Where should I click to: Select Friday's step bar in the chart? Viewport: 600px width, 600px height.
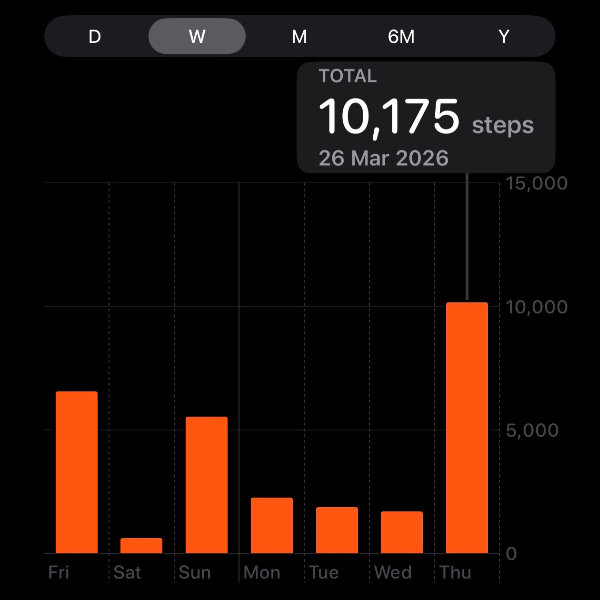click(x=77, y=472)
